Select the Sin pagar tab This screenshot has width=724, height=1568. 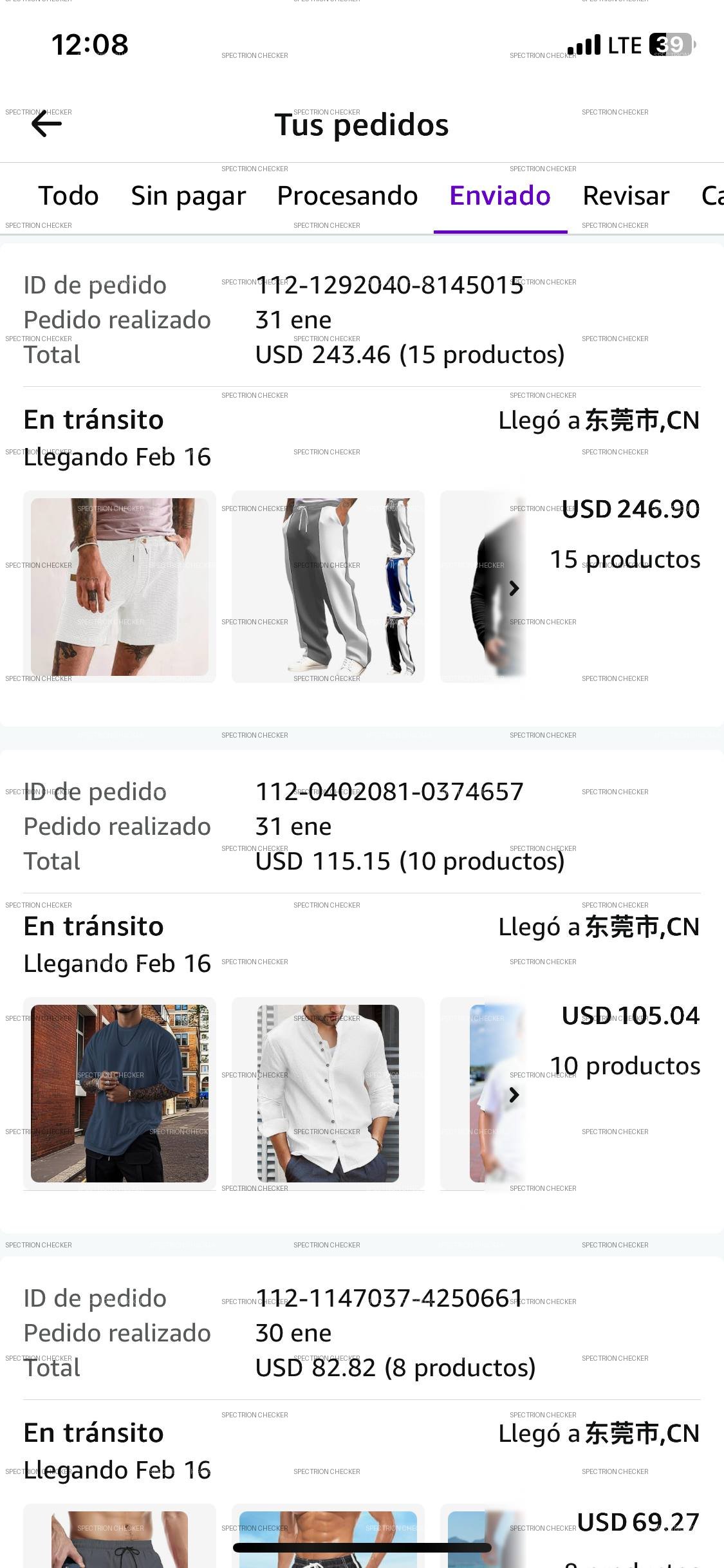tap(188, 196)
